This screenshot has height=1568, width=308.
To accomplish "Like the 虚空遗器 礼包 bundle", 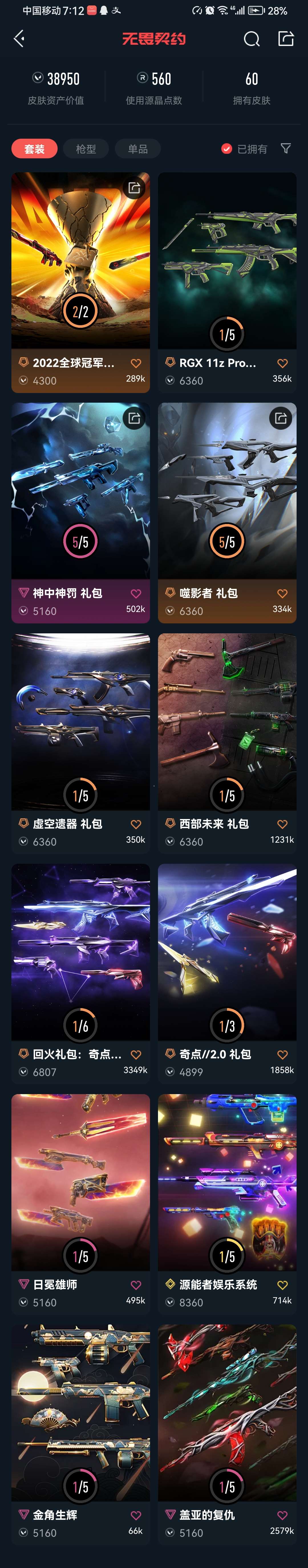I will [136, 824].
